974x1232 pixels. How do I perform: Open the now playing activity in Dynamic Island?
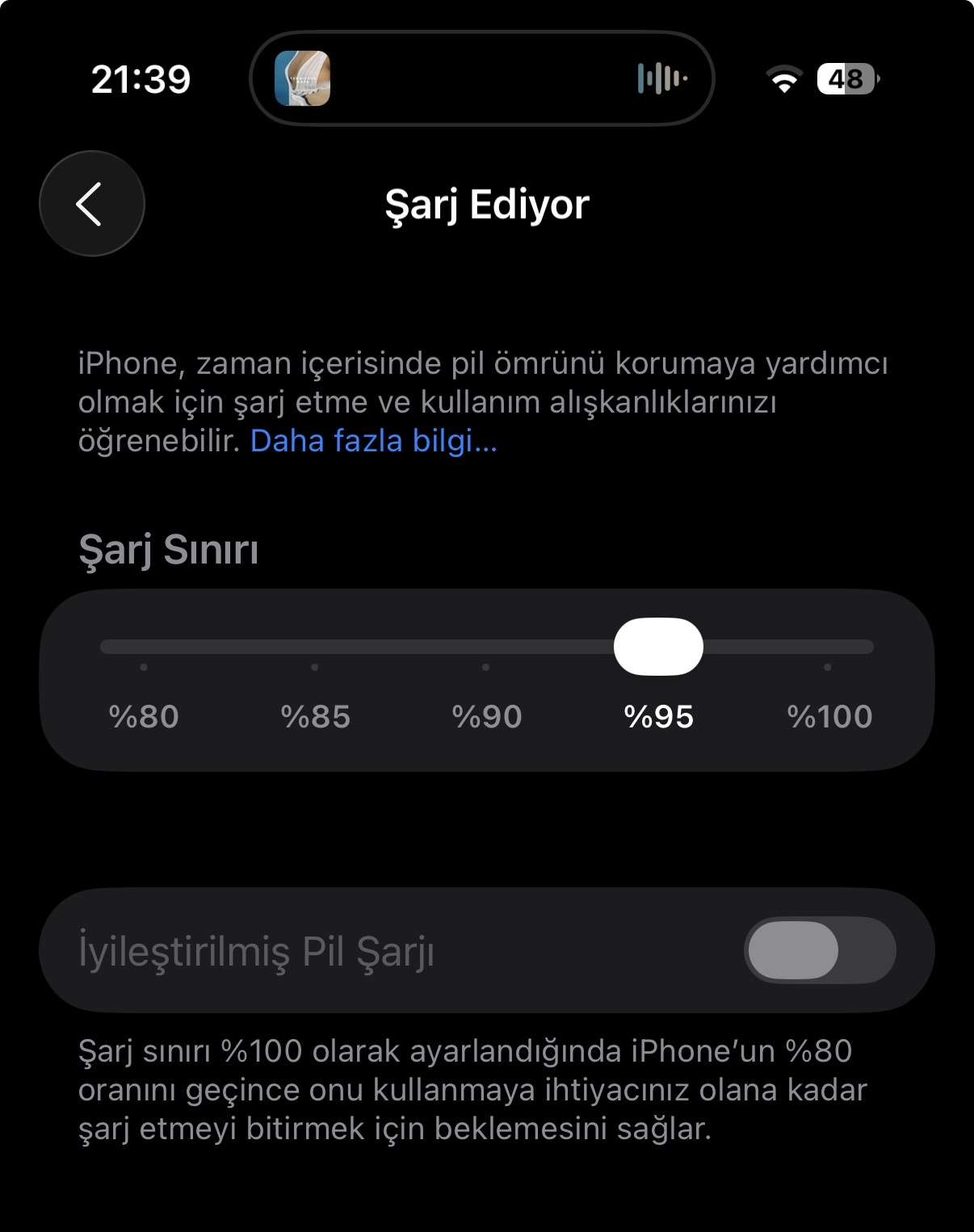(481, 78)
